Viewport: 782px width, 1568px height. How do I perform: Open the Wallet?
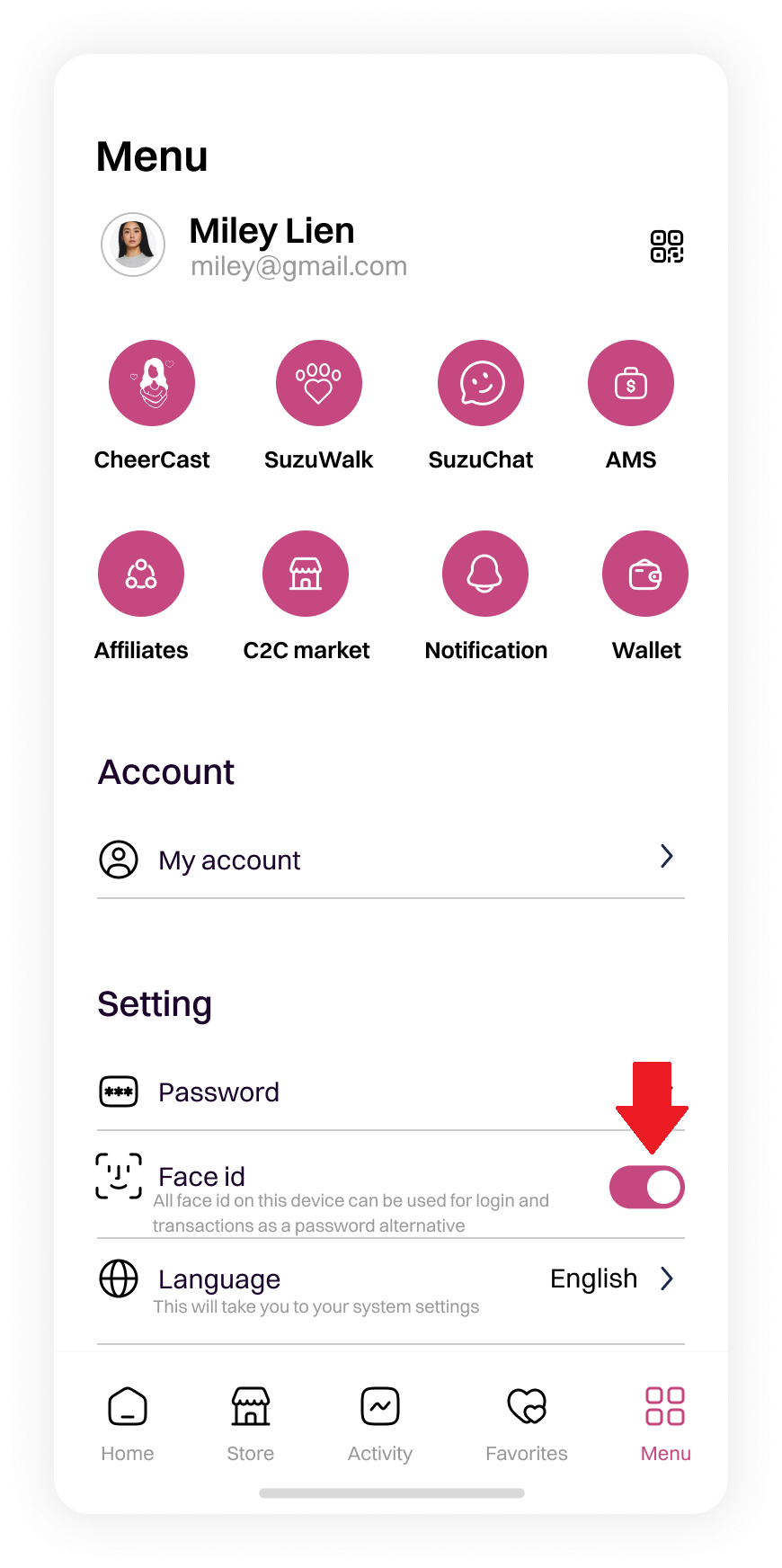(645, 574)
